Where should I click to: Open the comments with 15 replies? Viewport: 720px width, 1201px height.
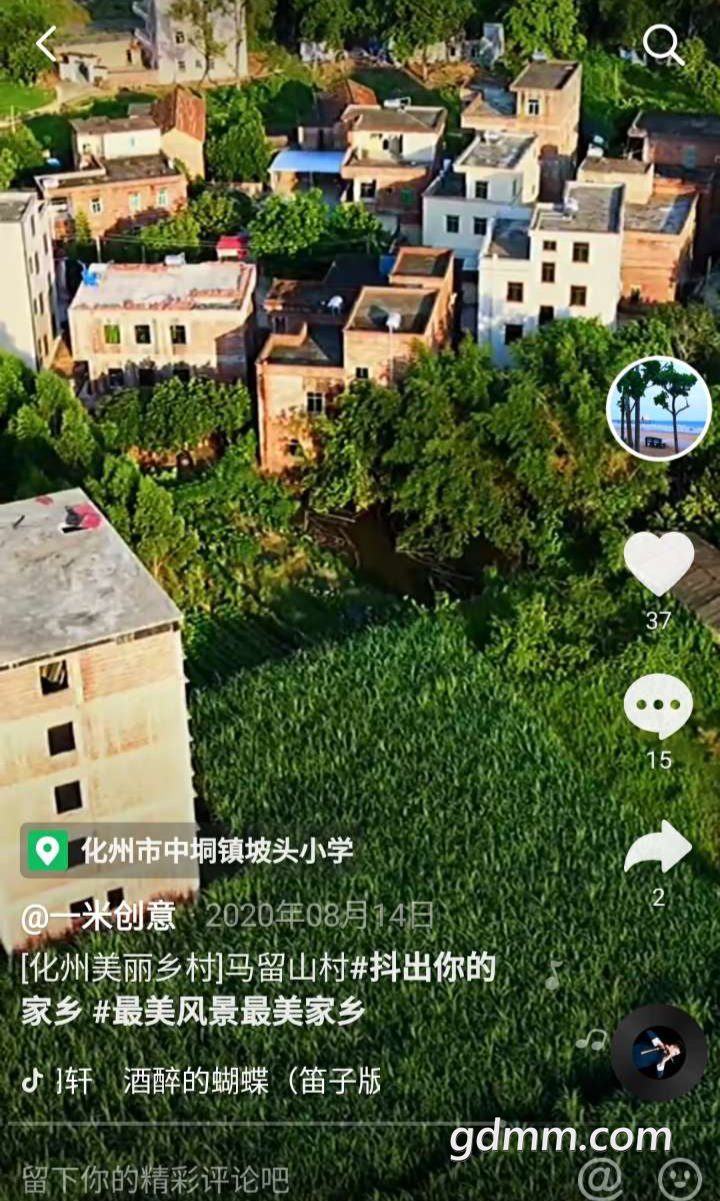pyautogui.click(x=658, y=707)
